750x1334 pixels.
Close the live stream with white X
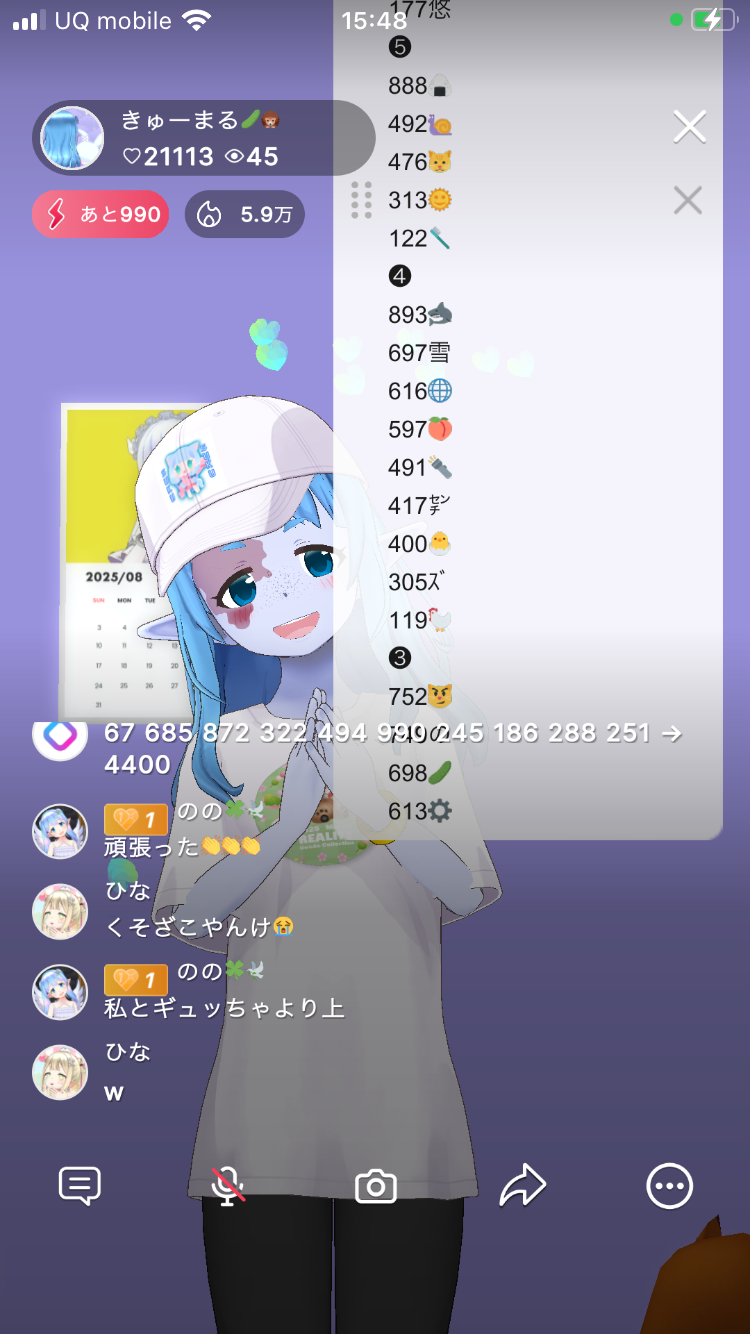690,127
